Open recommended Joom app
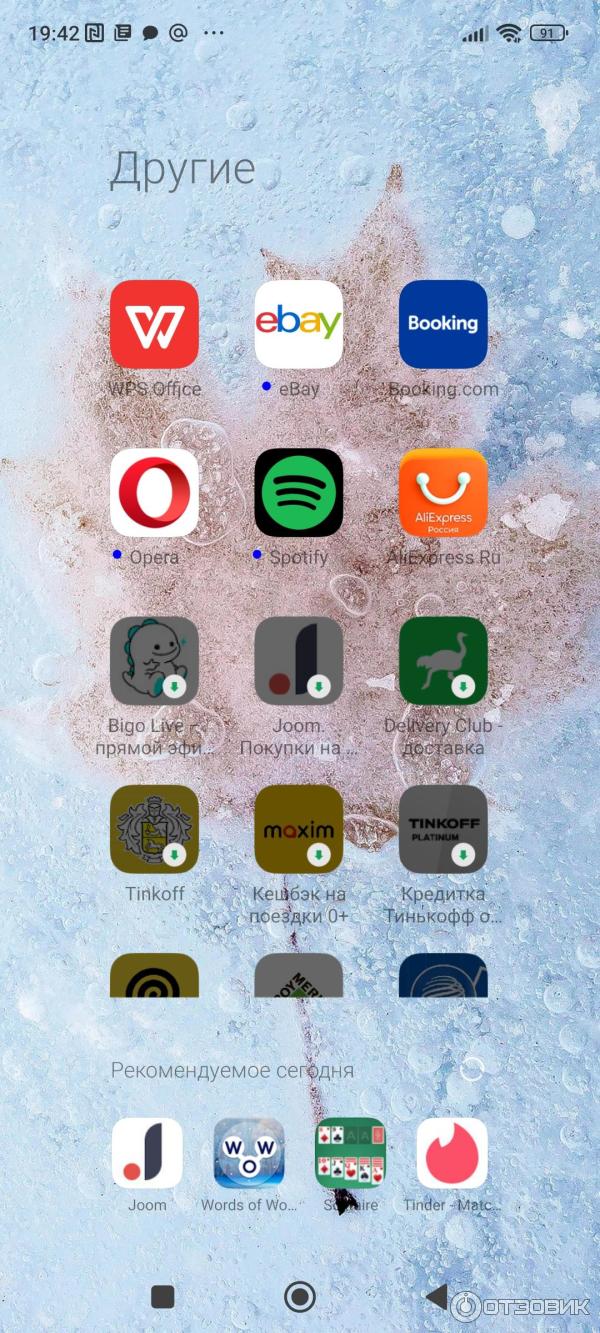 (147, 1153)
